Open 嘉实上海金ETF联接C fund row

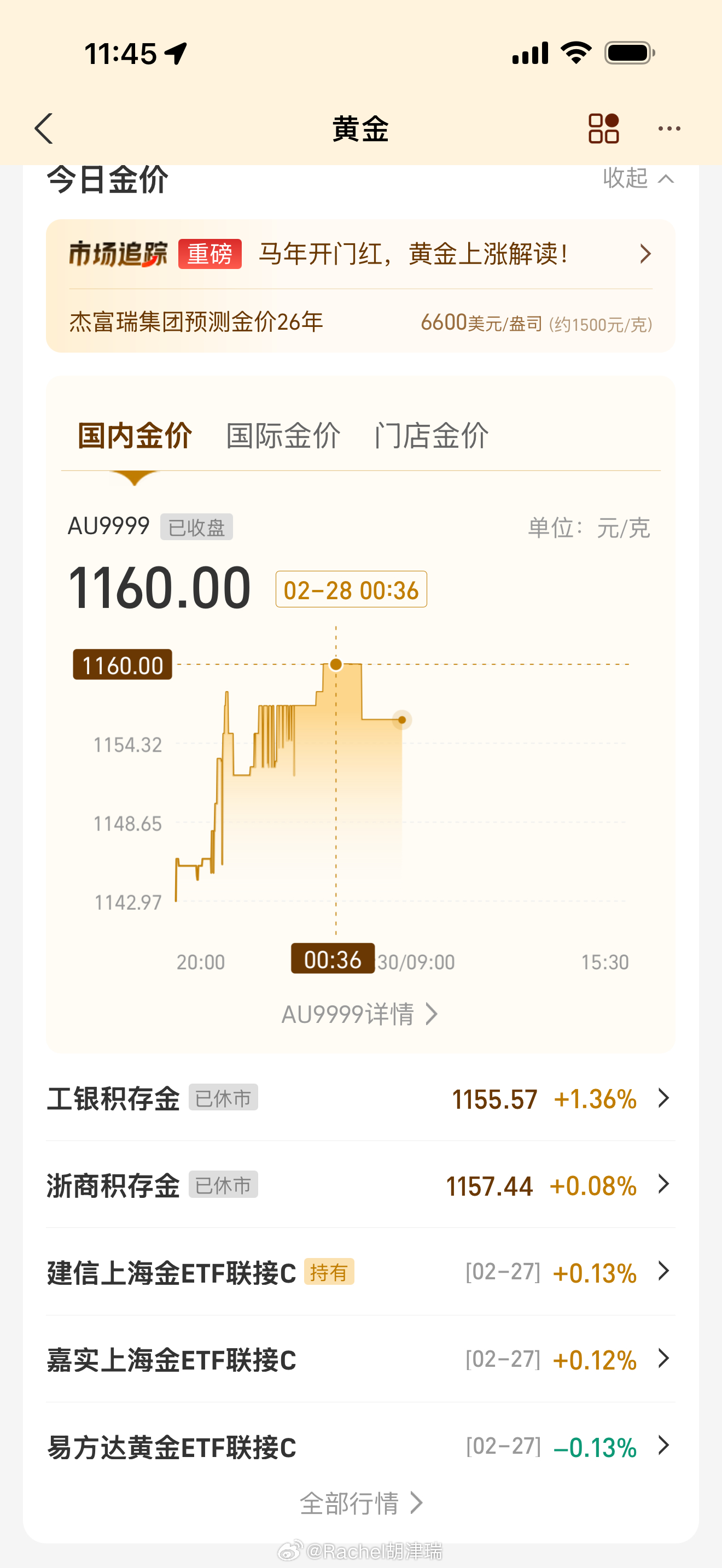click(x=360, y=1359)
